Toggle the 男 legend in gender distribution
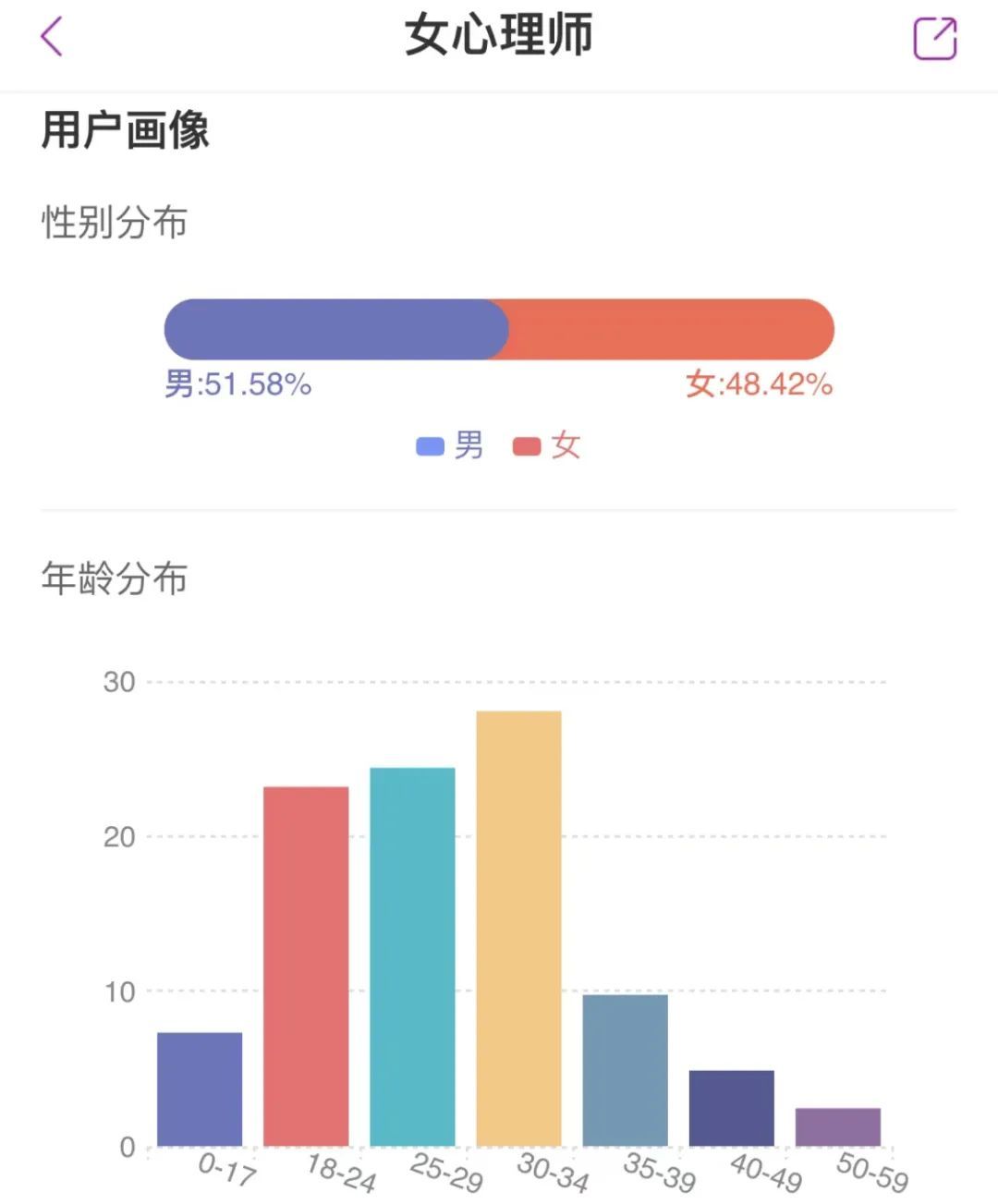 (450, 446)
